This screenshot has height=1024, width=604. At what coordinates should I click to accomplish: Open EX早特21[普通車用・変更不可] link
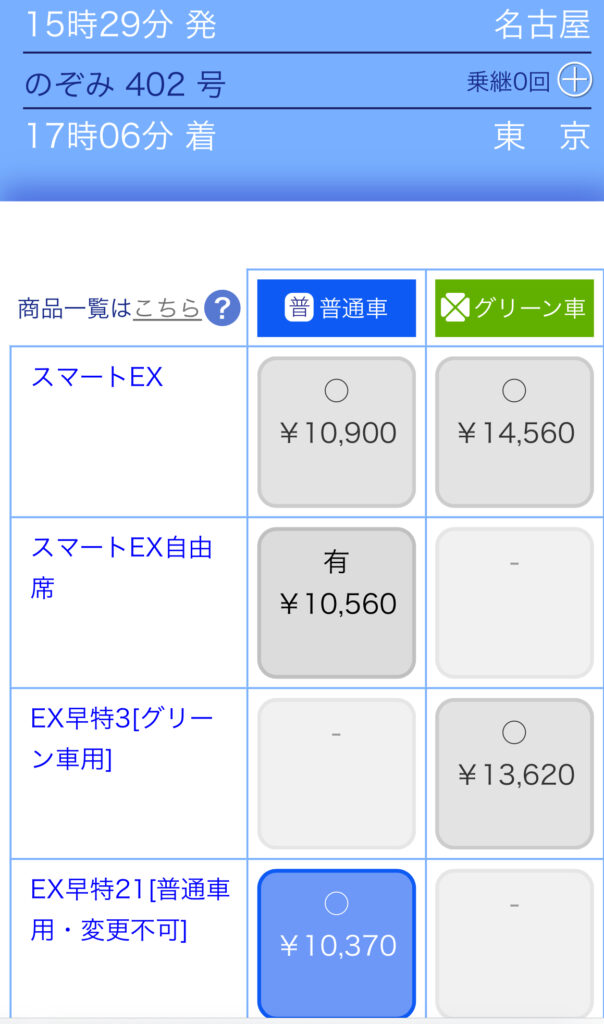(x=130, y=910)
